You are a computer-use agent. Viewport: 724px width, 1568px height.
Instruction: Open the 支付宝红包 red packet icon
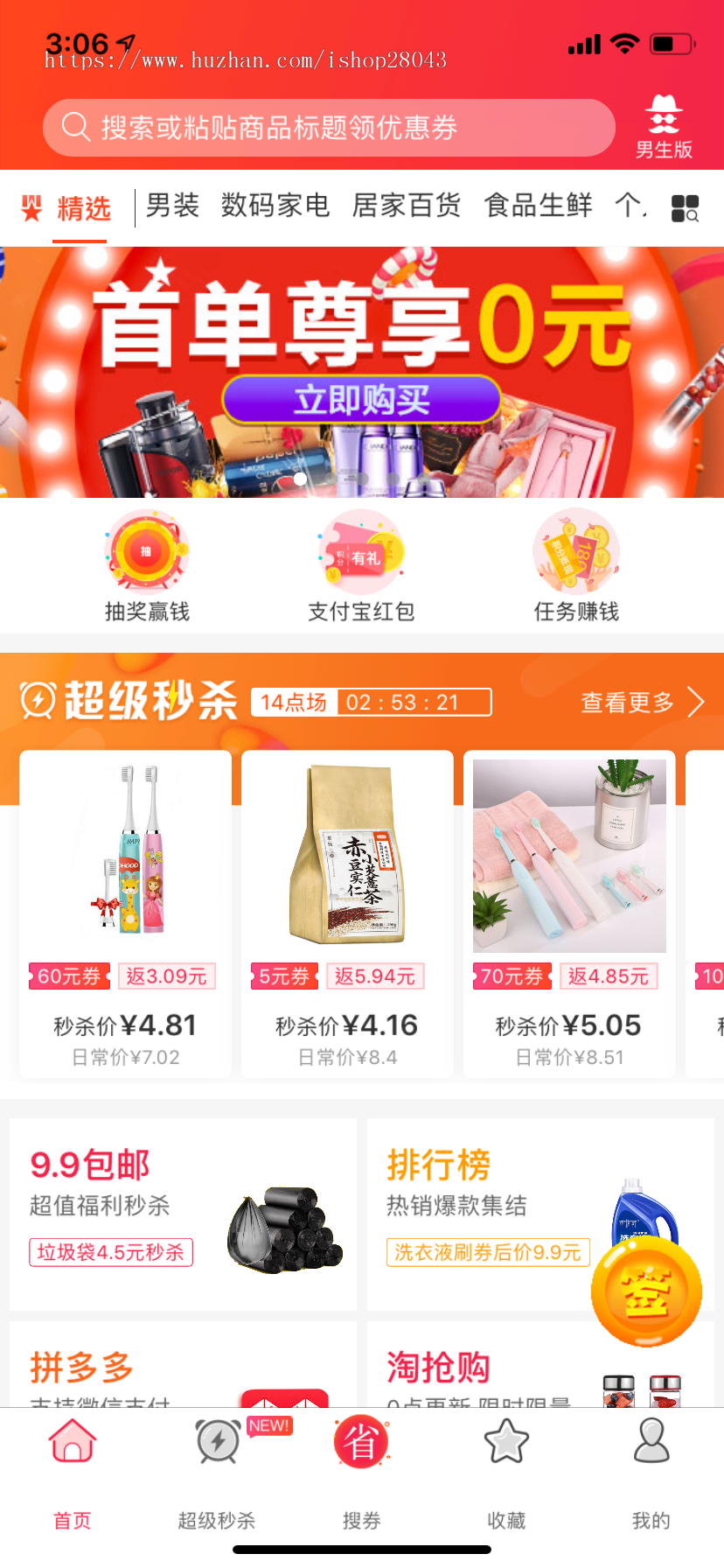point(361,552)
